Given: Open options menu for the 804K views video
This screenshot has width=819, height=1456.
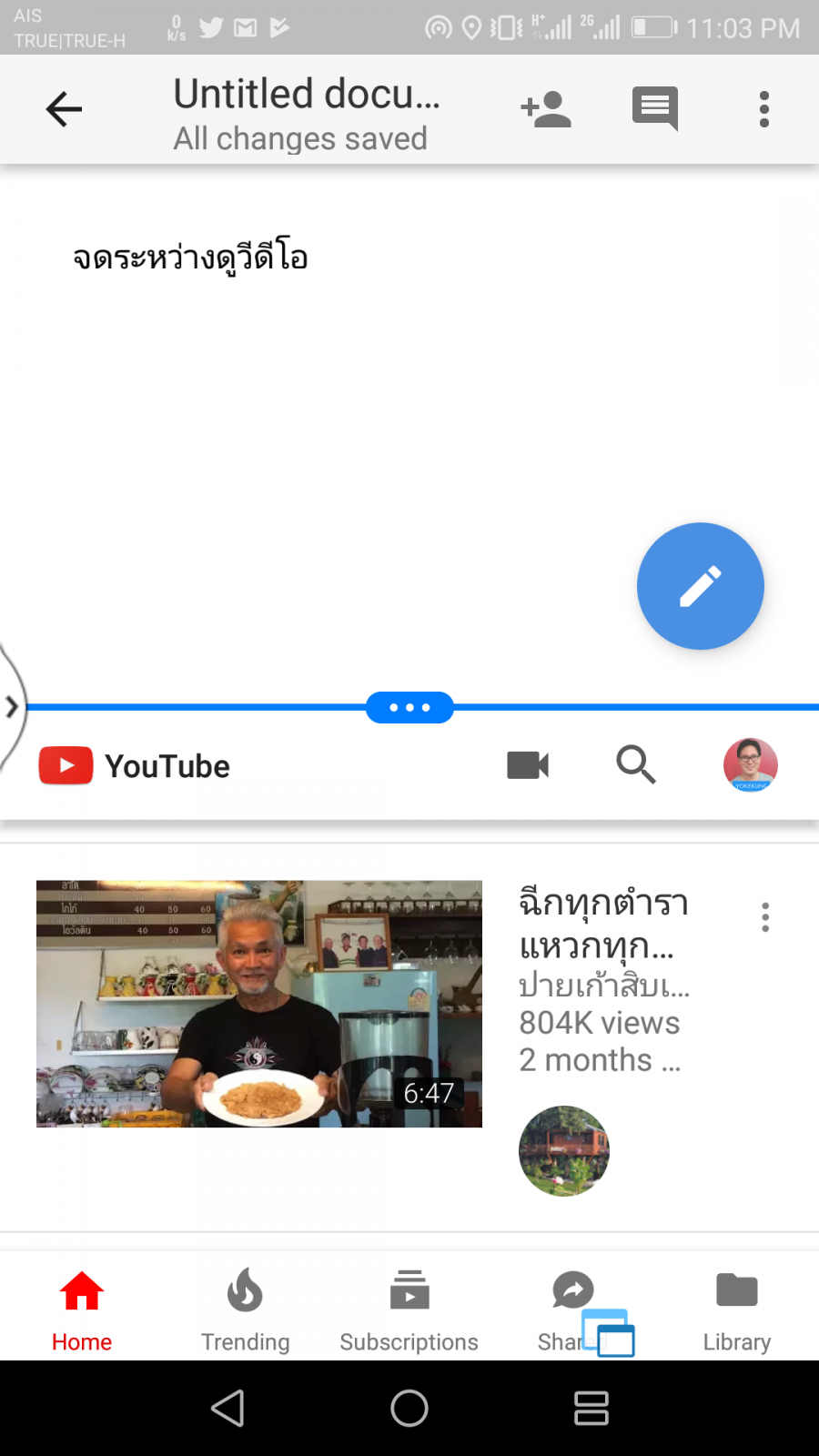Looking at the screenshot, I should [x=765, y=917].
